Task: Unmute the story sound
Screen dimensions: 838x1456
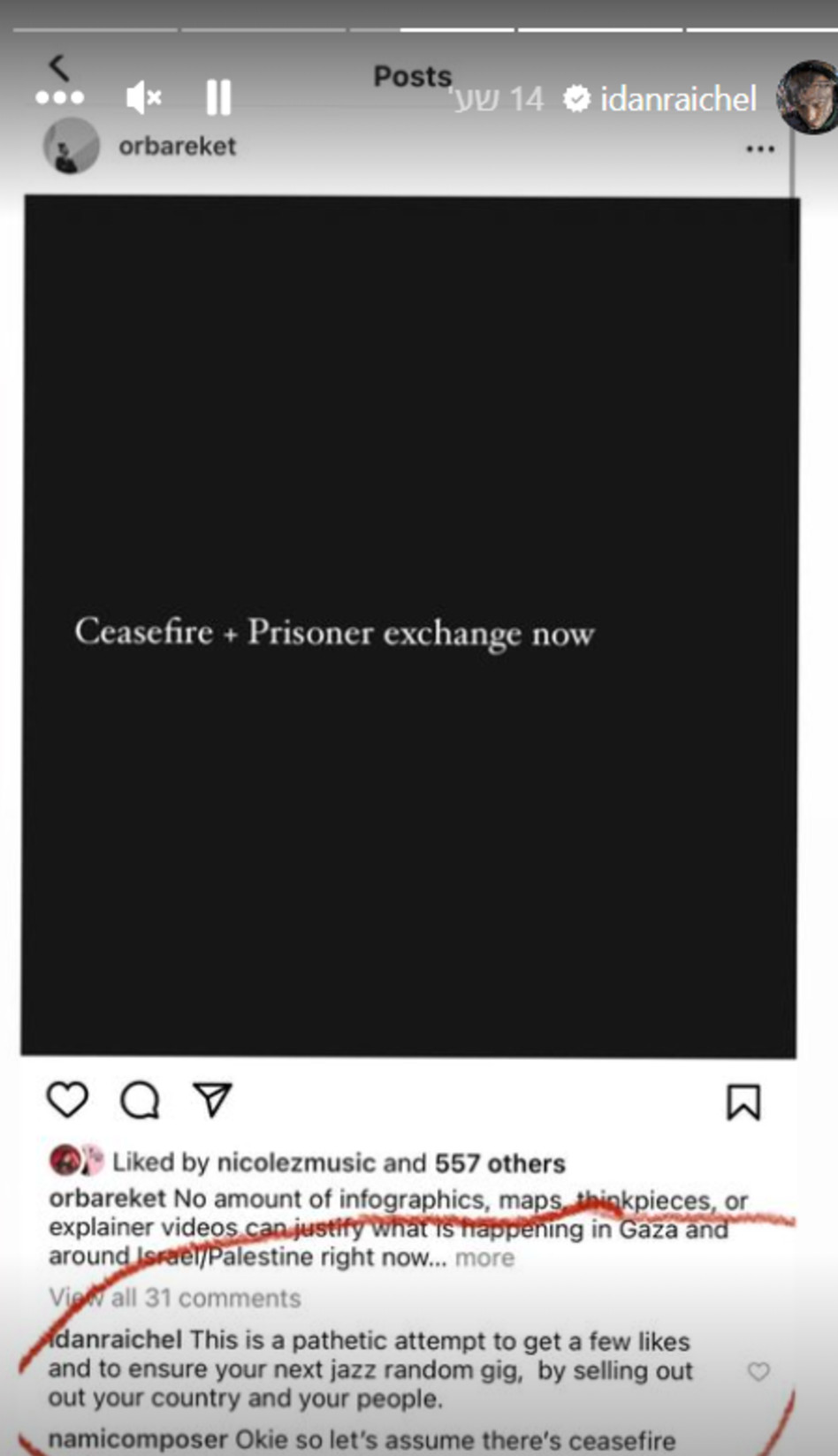Action: click(x=142, y=97)
